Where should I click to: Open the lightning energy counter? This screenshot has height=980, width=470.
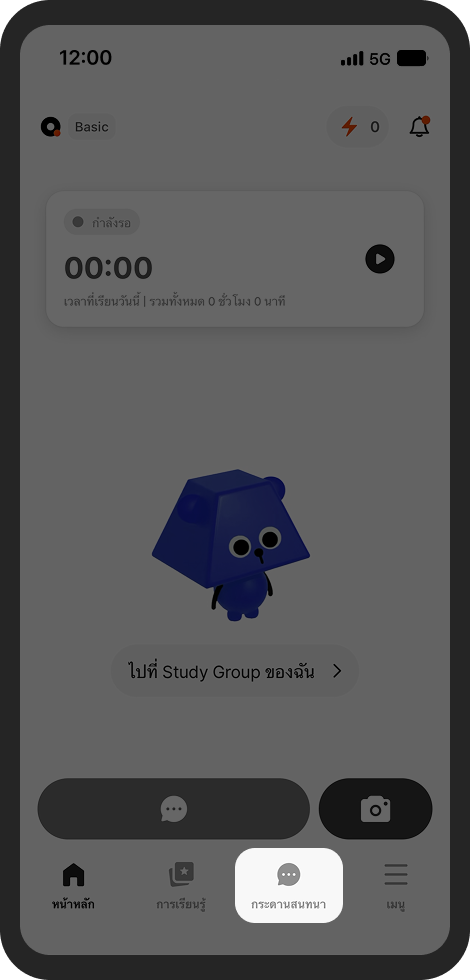[x=358, y=127]
